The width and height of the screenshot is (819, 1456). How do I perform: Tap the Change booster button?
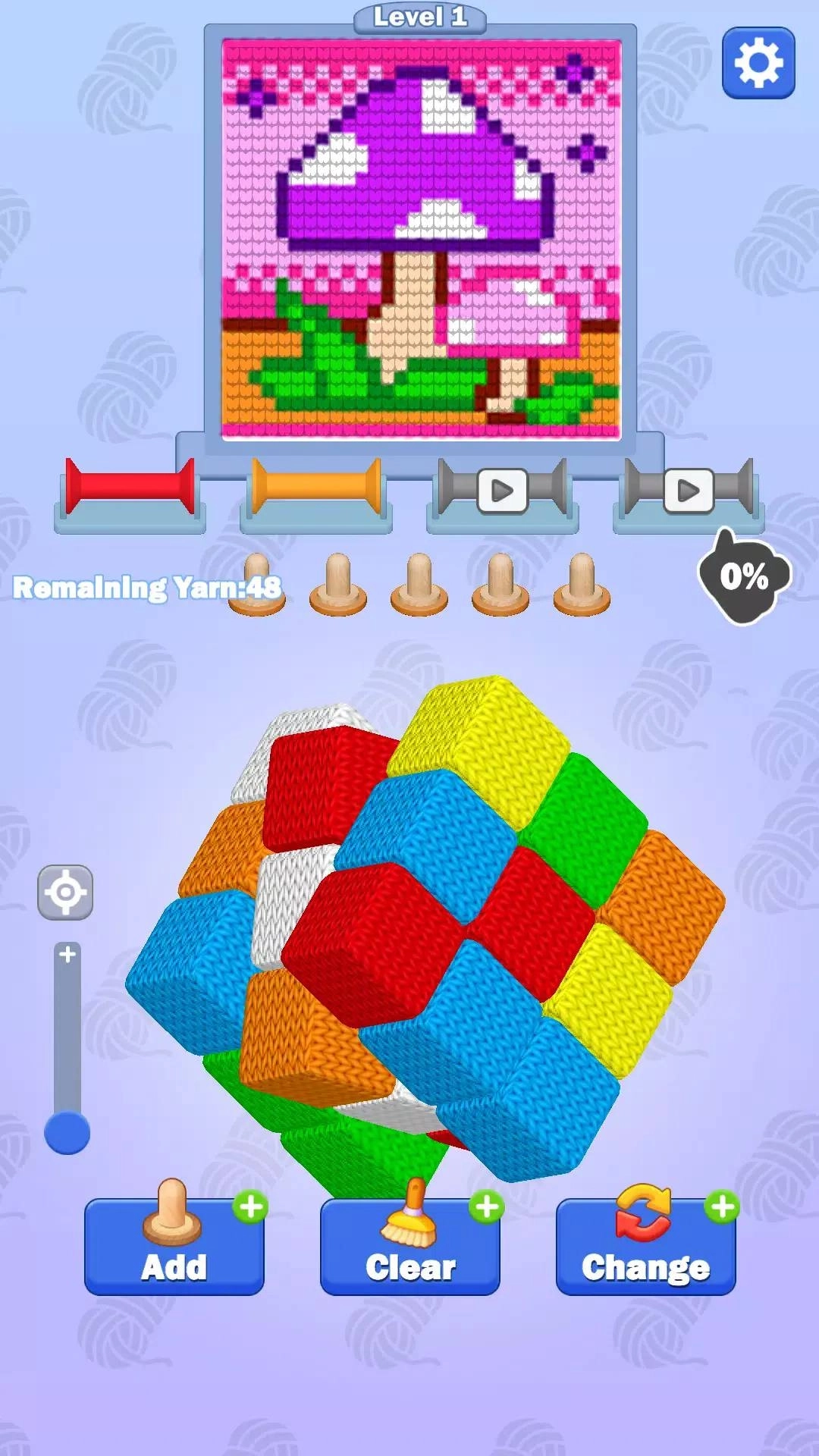coord(645,1247)
